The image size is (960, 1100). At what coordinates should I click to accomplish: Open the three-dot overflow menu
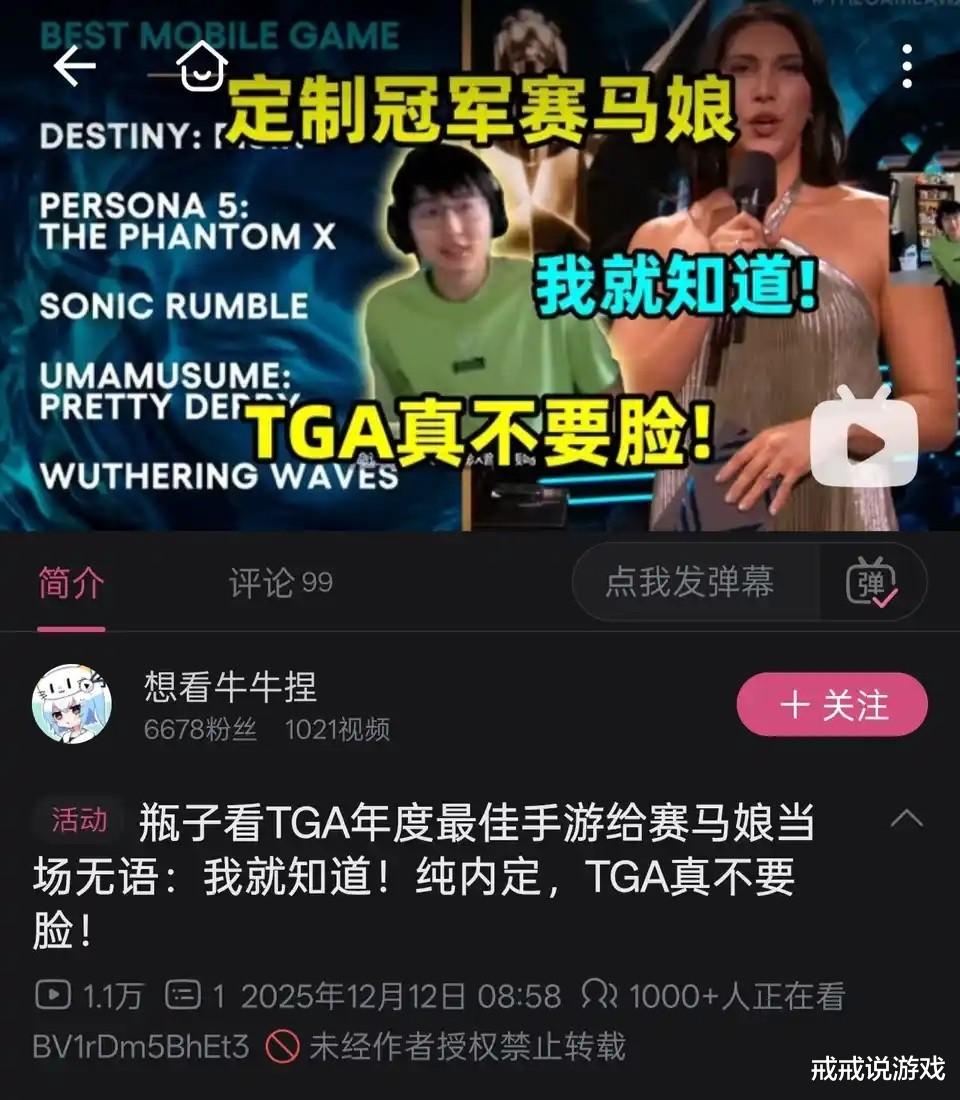coord(907,66)
